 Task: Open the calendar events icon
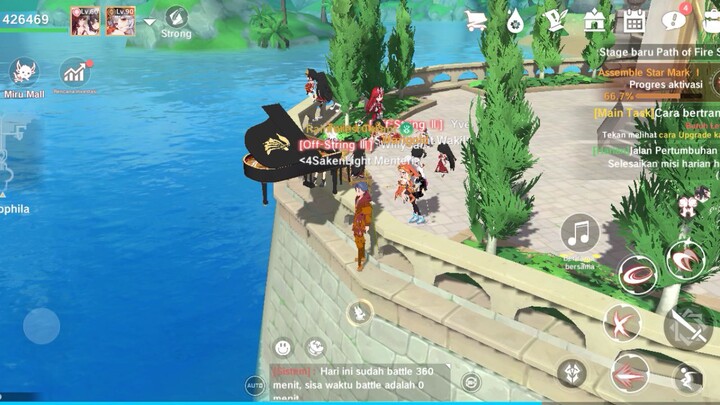click(x=634, y=20)
